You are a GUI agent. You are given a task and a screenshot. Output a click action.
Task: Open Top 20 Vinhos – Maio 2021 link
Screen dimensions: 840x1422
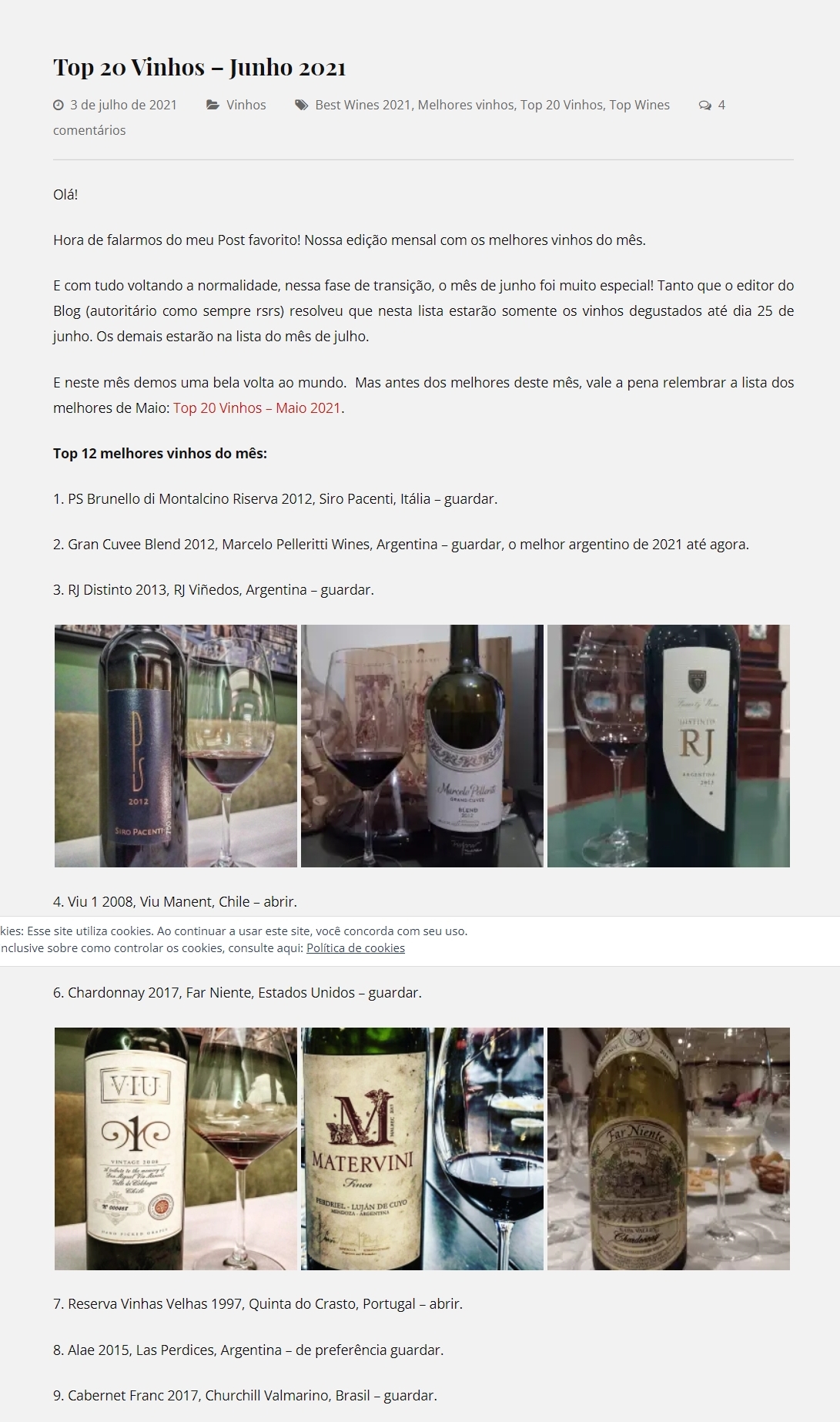(258, 408)
